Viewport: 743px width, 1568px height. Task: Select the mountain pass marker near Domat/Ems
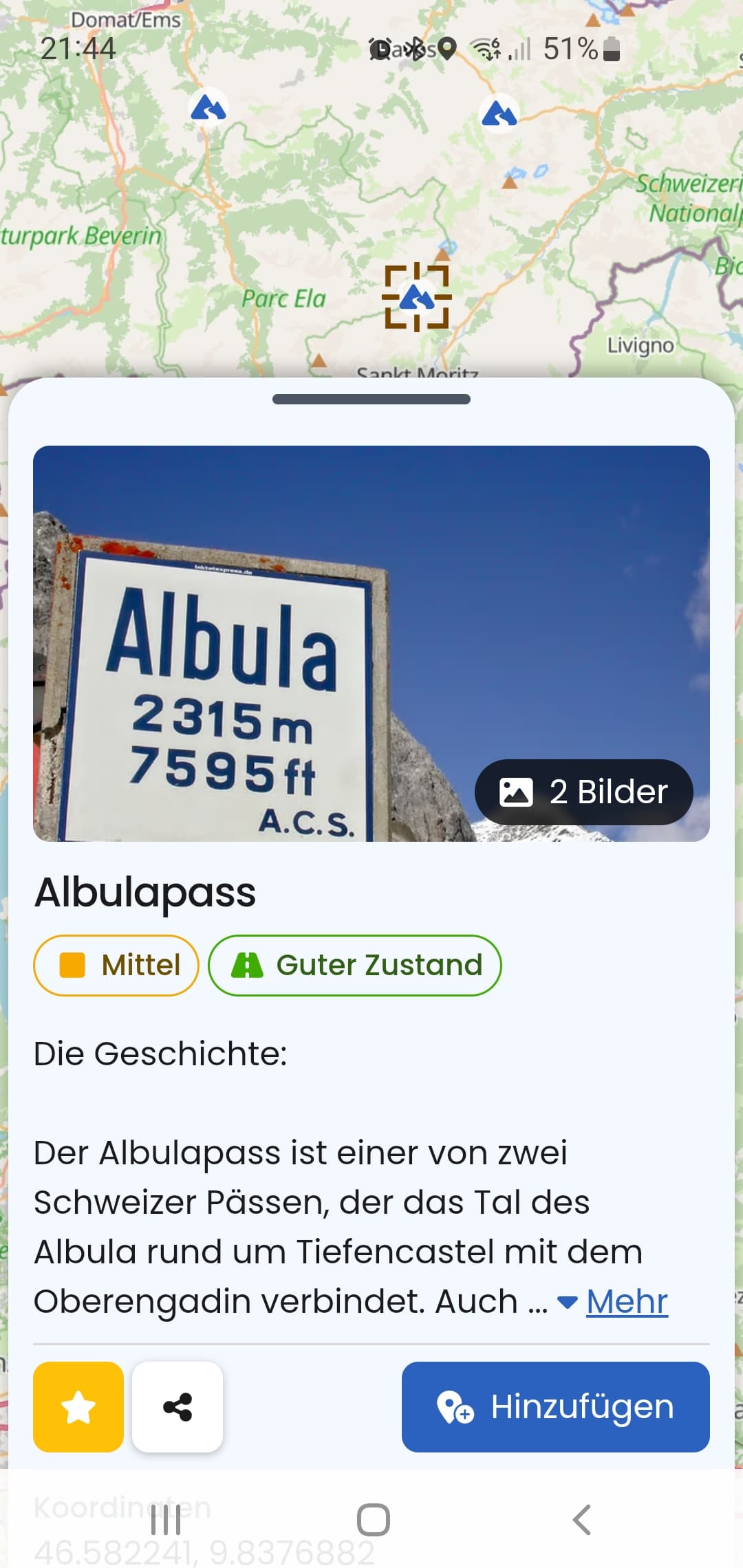tap(208, 107)
